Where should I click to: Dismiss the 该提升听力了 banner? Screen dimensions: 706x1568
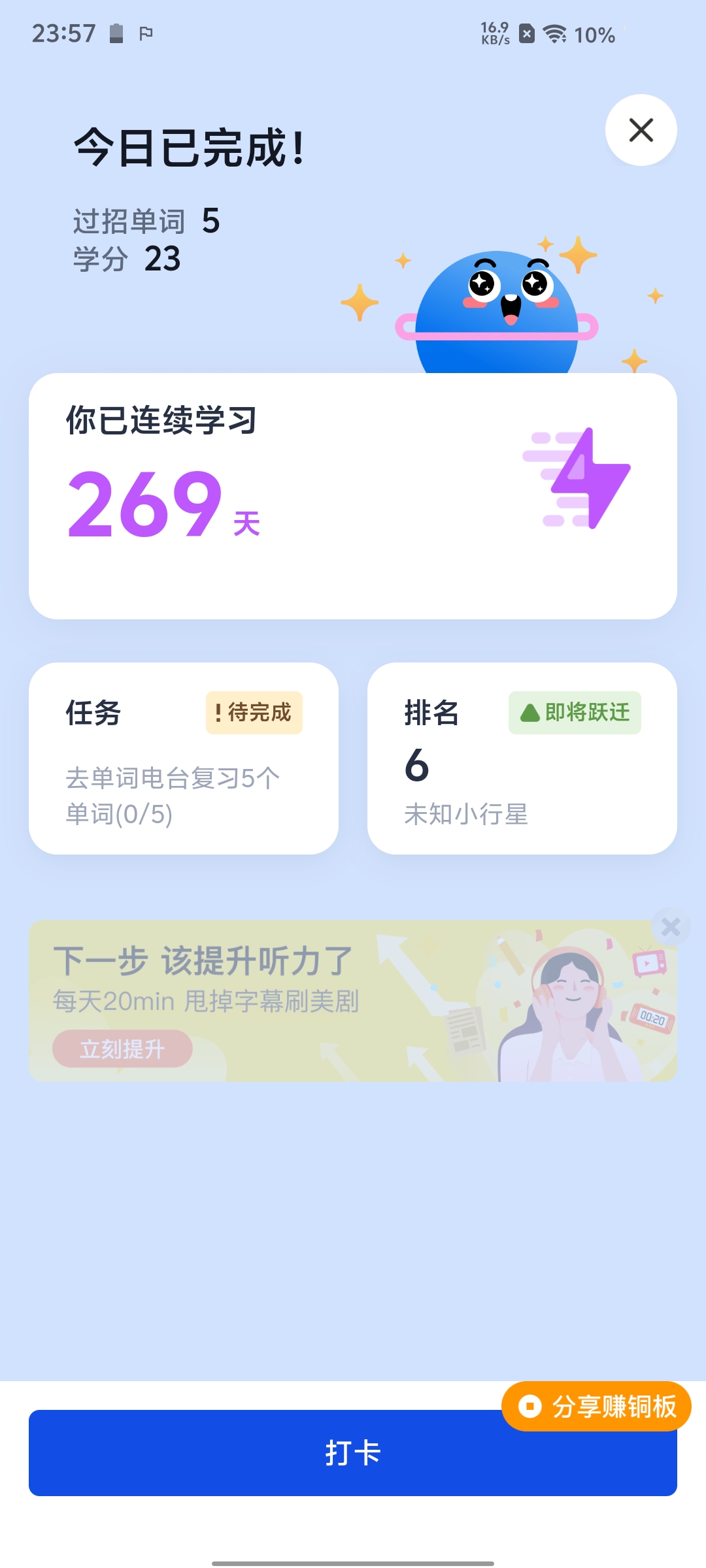(671, 926)
